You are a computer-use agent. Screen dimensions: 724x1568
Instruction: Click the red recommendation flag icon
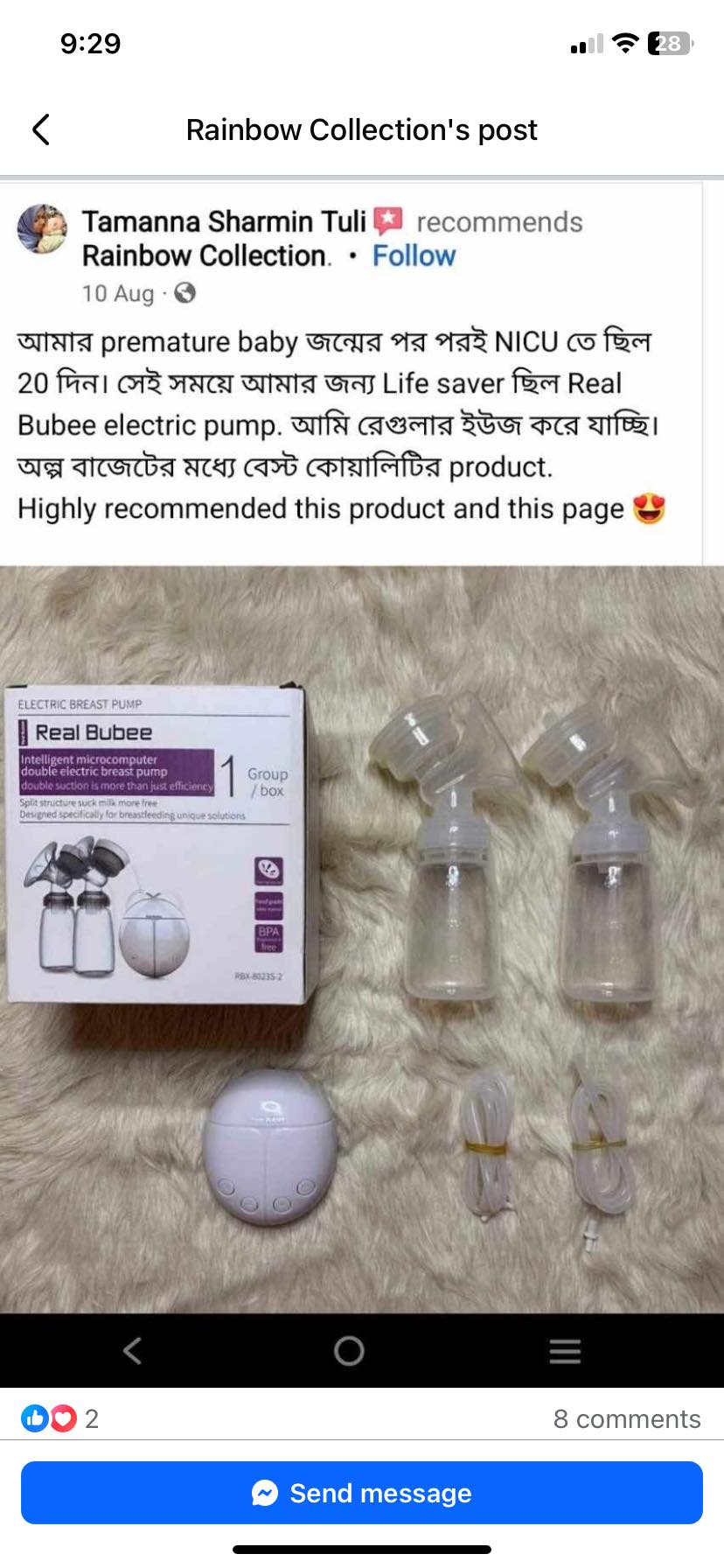click(x=387, y=219)
